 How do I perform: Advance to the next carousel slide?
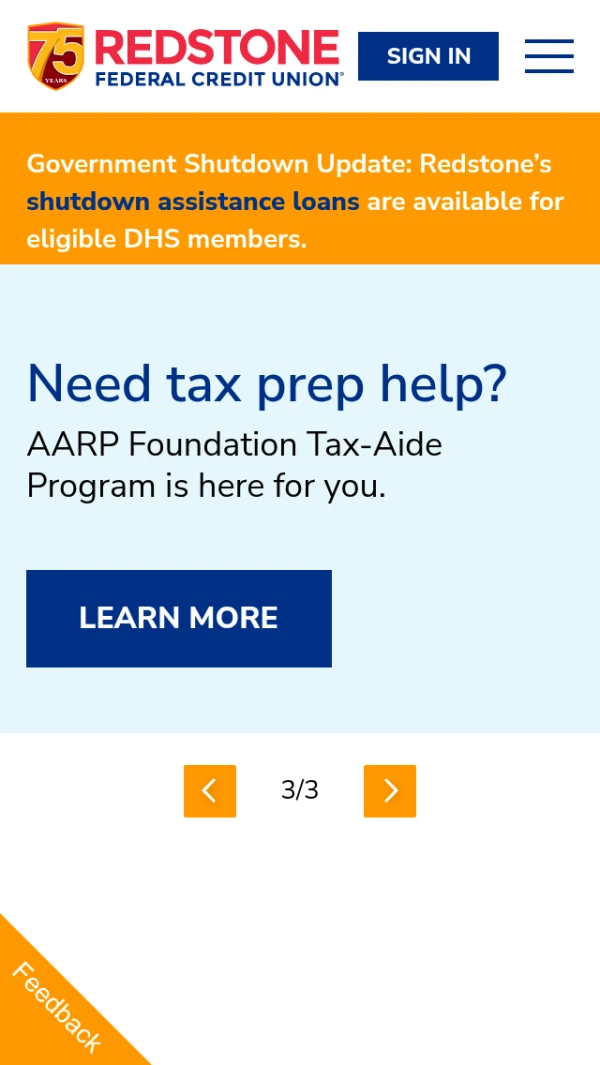[390, 791]
